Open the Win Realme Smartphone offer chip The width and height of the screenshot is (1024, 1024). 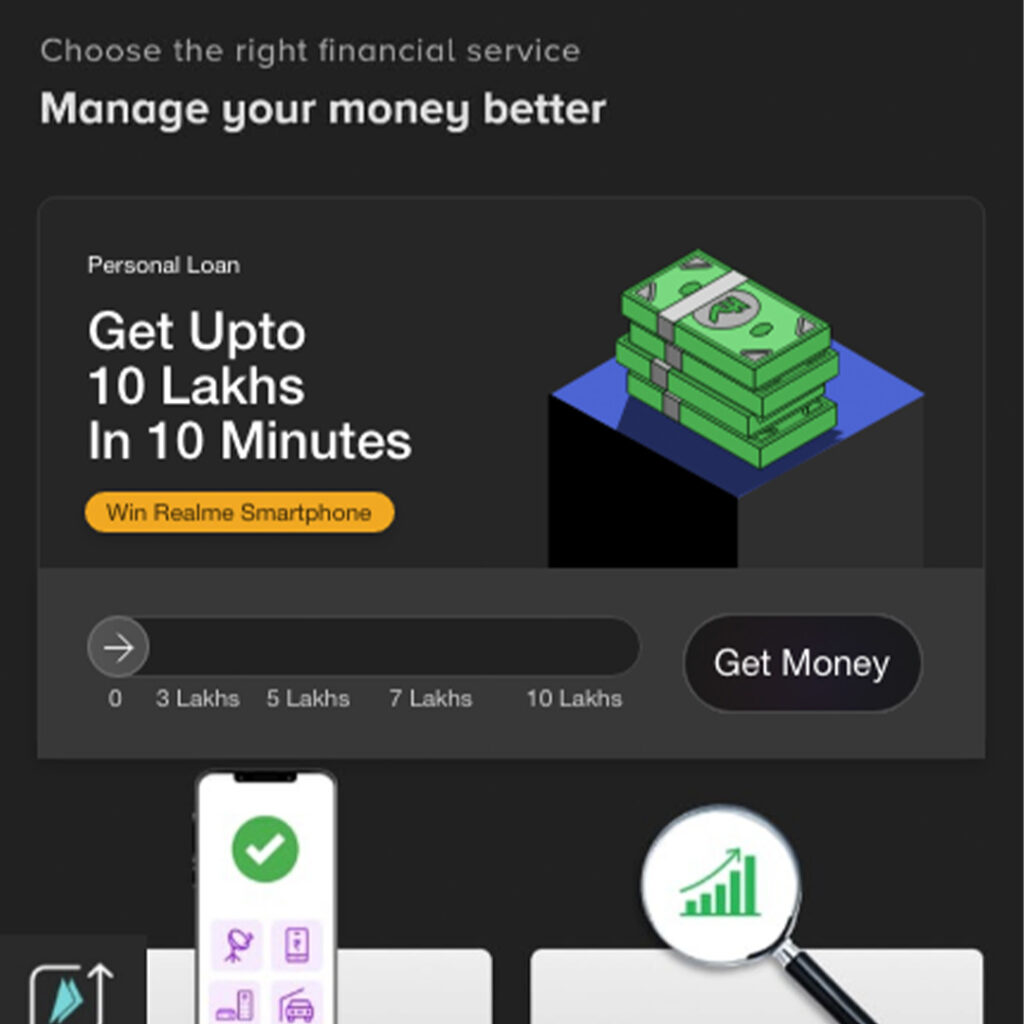239,513
